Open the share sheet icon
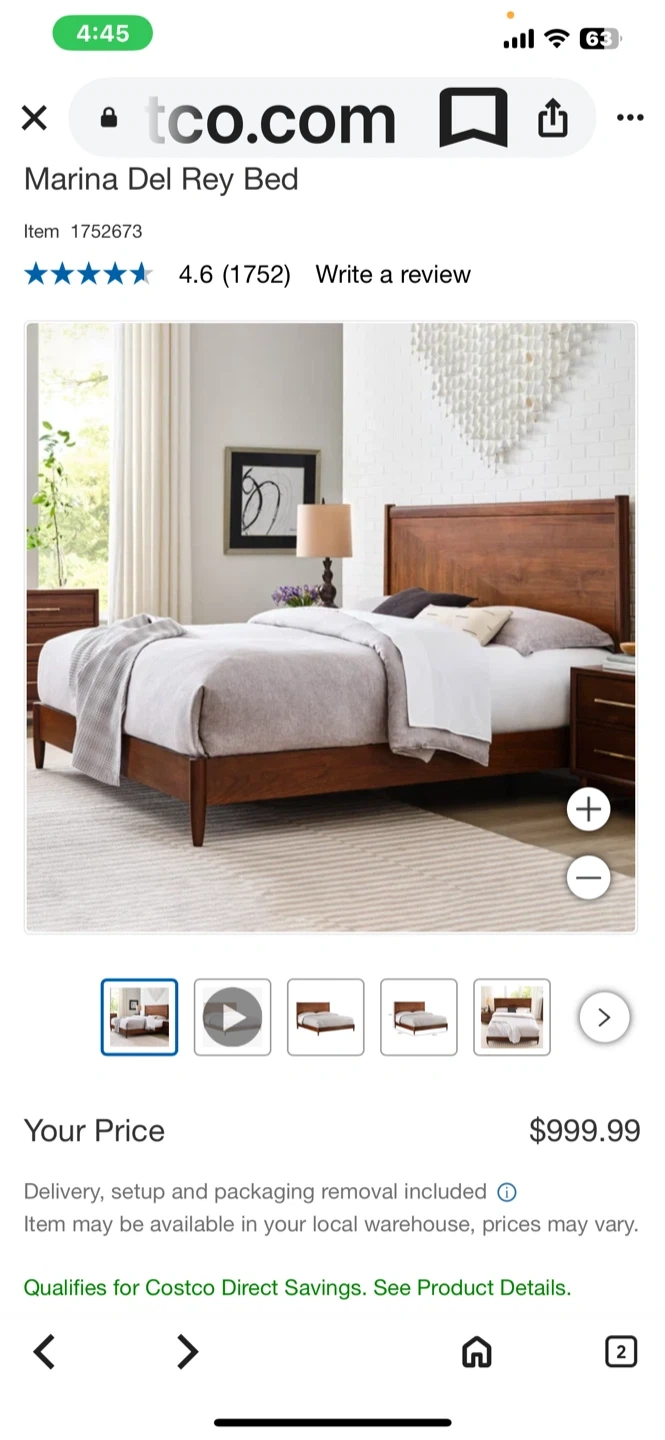665x1440 pixels. pyautogui.click(x=552, y=119)
